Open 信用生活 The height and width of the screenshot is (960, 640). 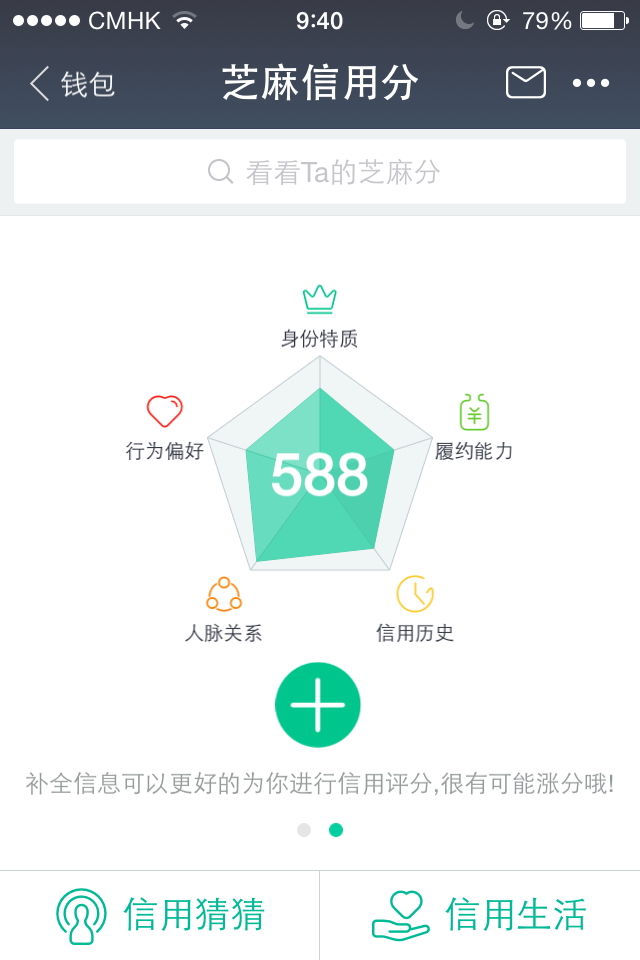point(480,915)
